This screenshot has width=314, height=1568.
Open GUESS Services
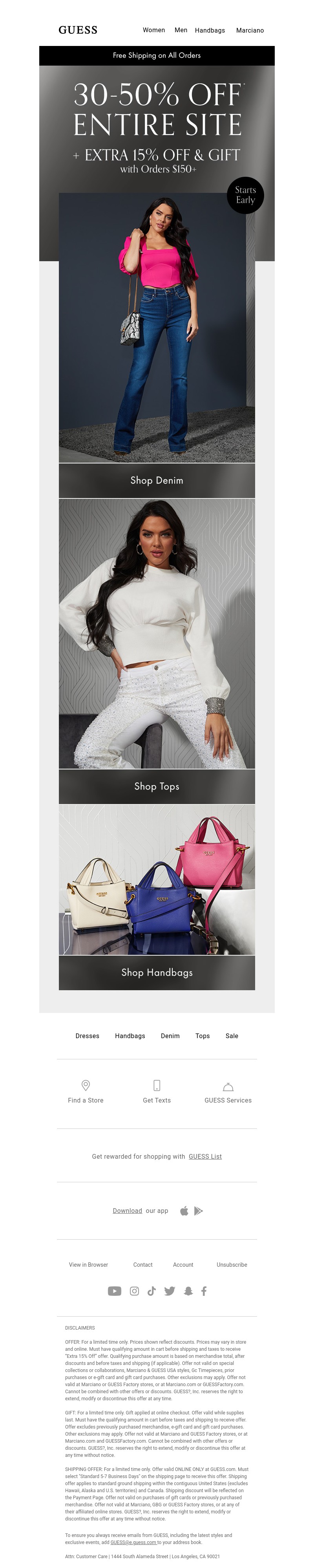click(228, 1092)
